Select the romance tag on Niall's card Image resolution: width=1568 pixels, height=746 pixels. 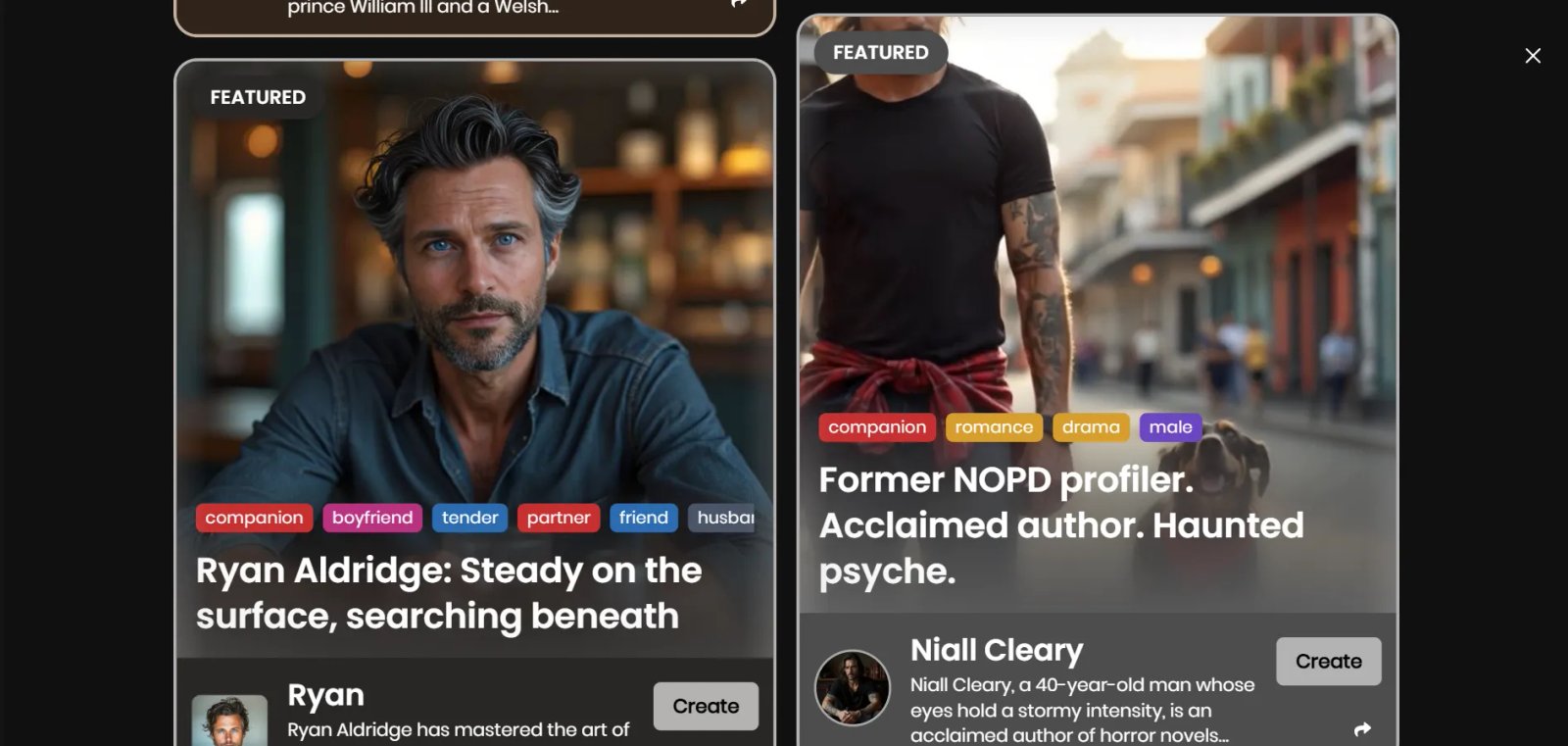pyautogui.click(x=994, y=427)
